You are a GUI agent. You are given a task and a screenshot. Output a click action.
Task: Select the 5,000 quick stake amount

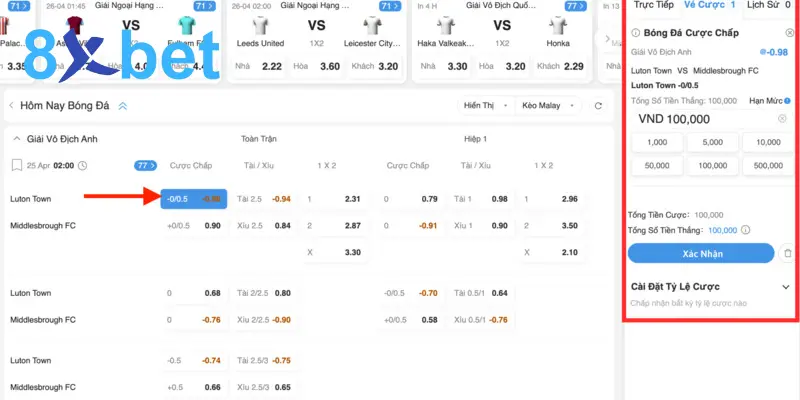[x=712, y=142]
